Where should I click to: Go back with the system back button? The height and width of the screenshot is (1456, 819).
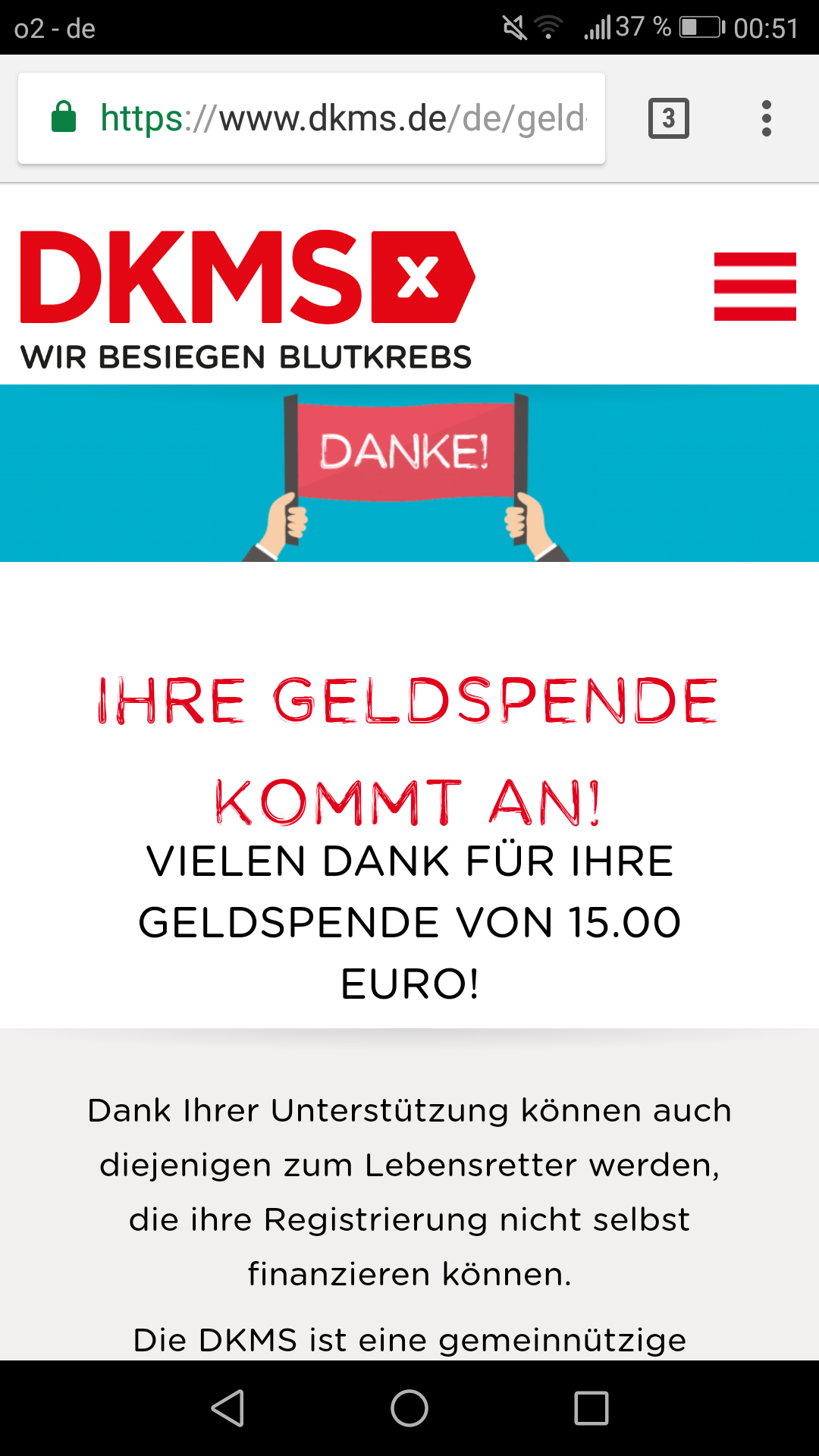tap(227, 1408)
